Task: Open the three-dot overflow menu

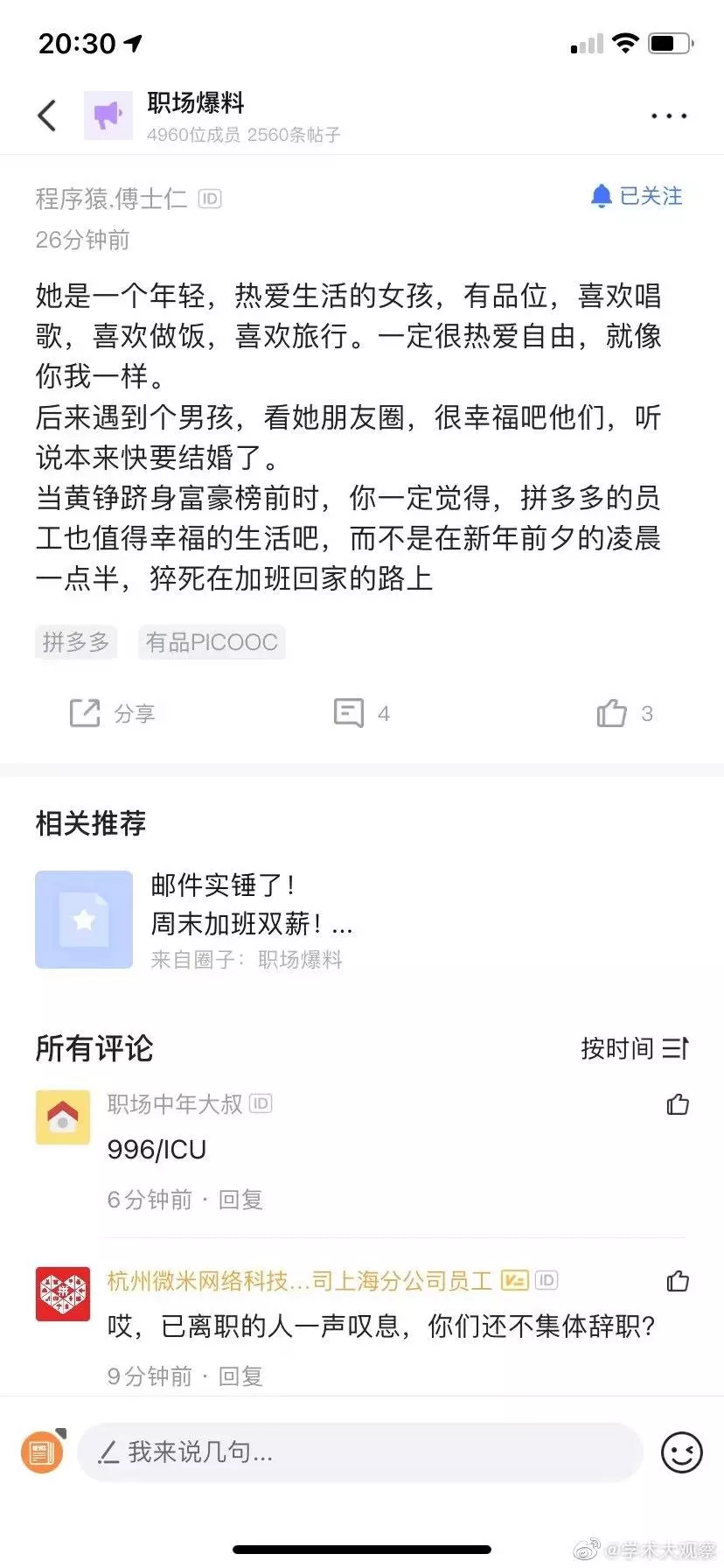Action: [x=669, y=115]
